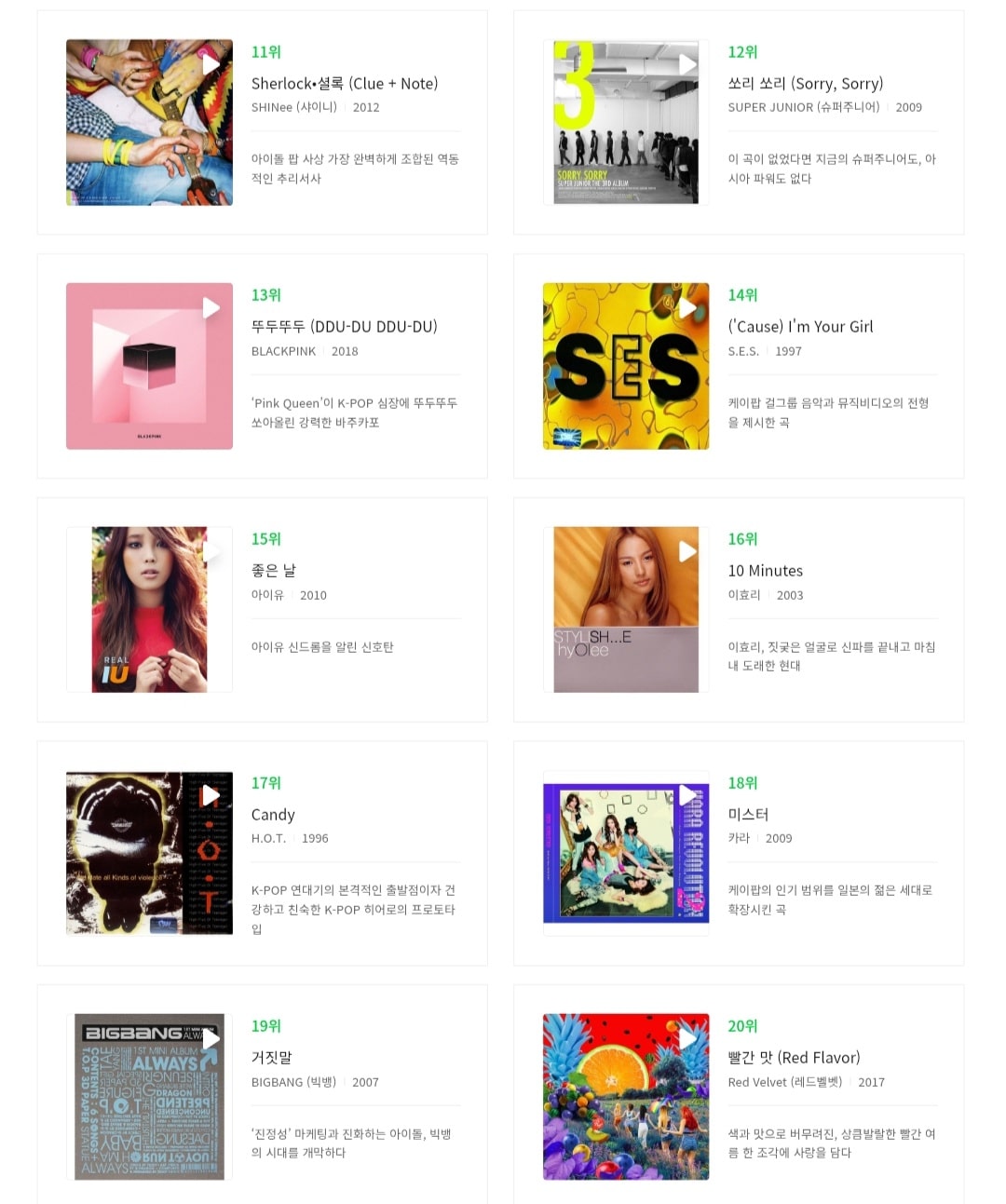Play 10 Minutes by 이효리
The height and width of the screenshot is (1204, 1006).
click(x=688, y=552)
